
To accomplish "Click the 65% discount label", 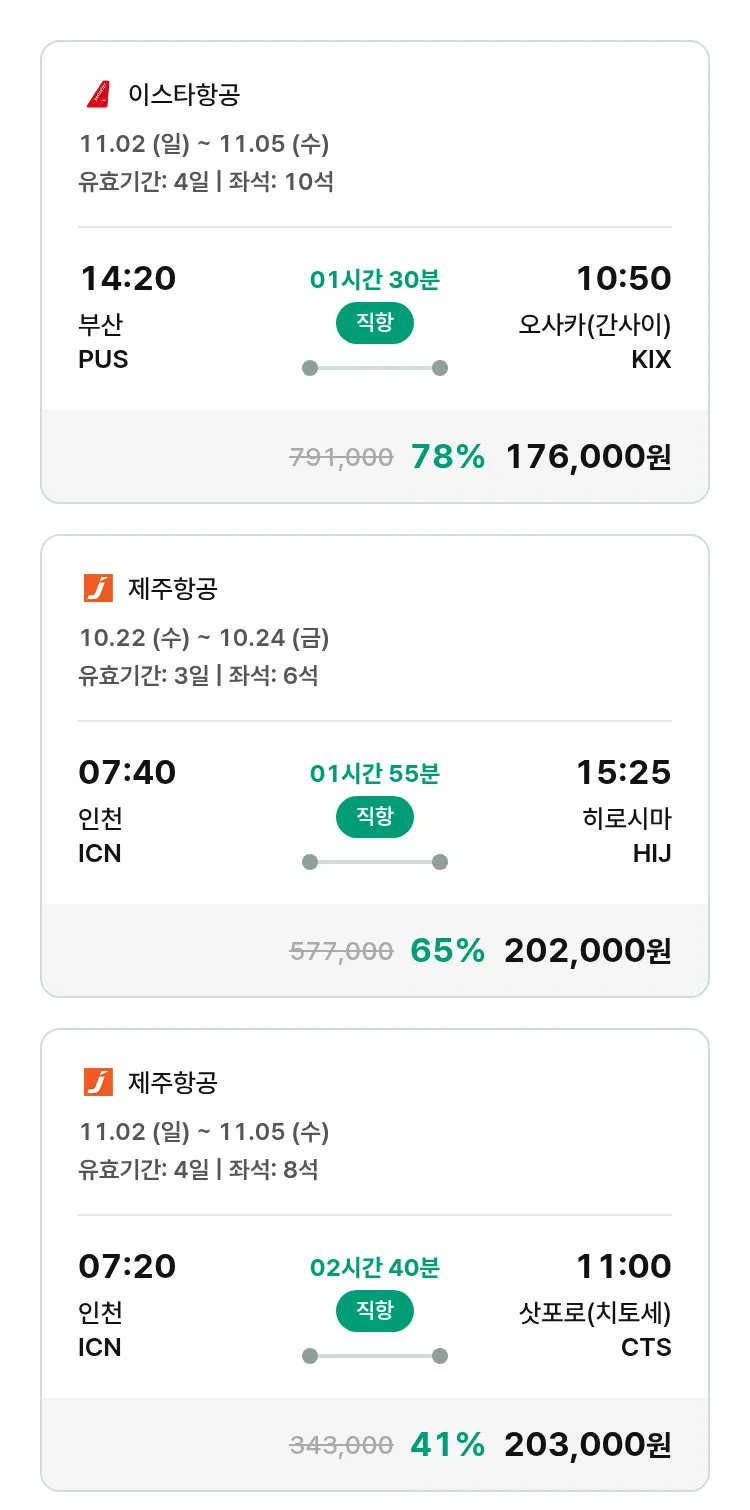I will pos(446,950).
